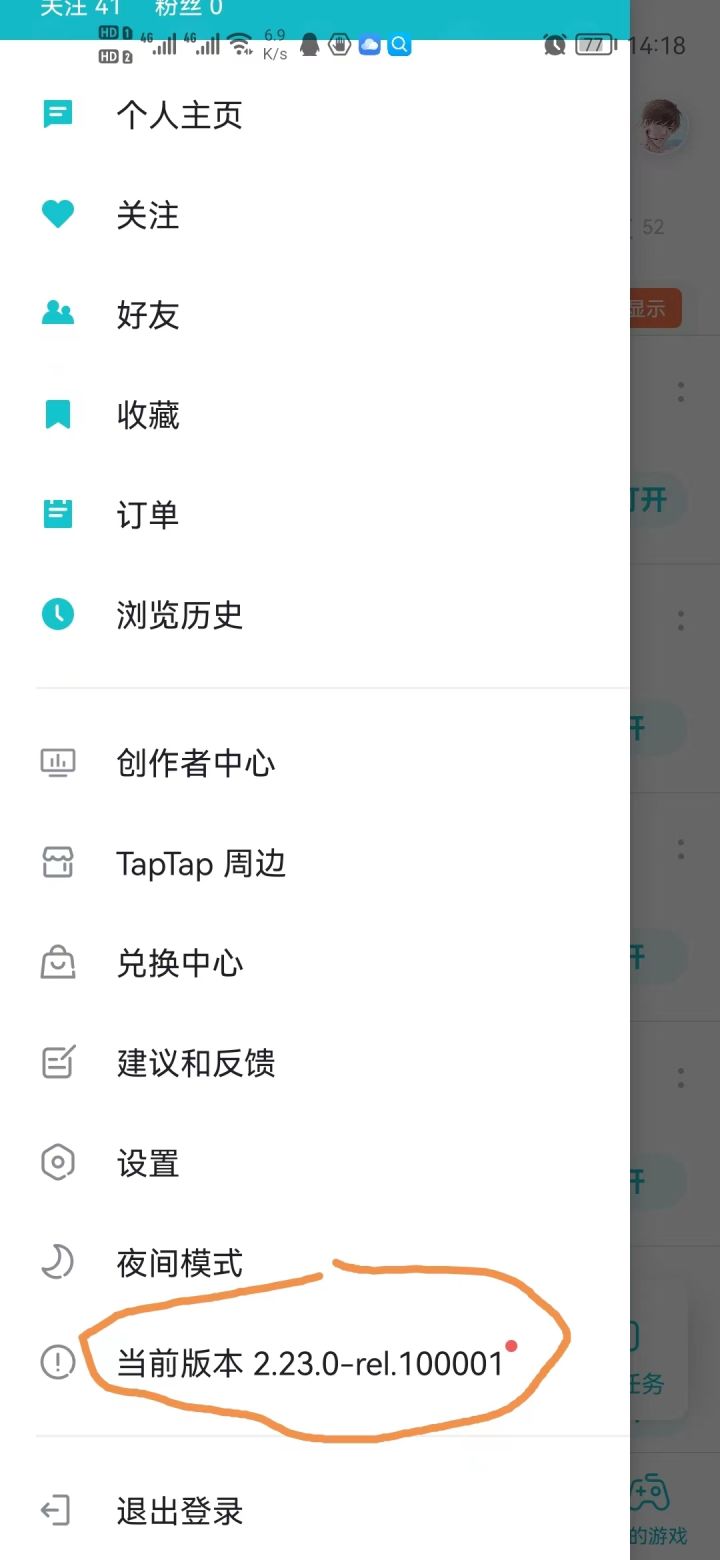Image resolution: width=720 pixels, height=1560 pixels.
Task: Click 建议和反馈 feedback entry
Action: pyautogui.click(x=195, y=1063)
